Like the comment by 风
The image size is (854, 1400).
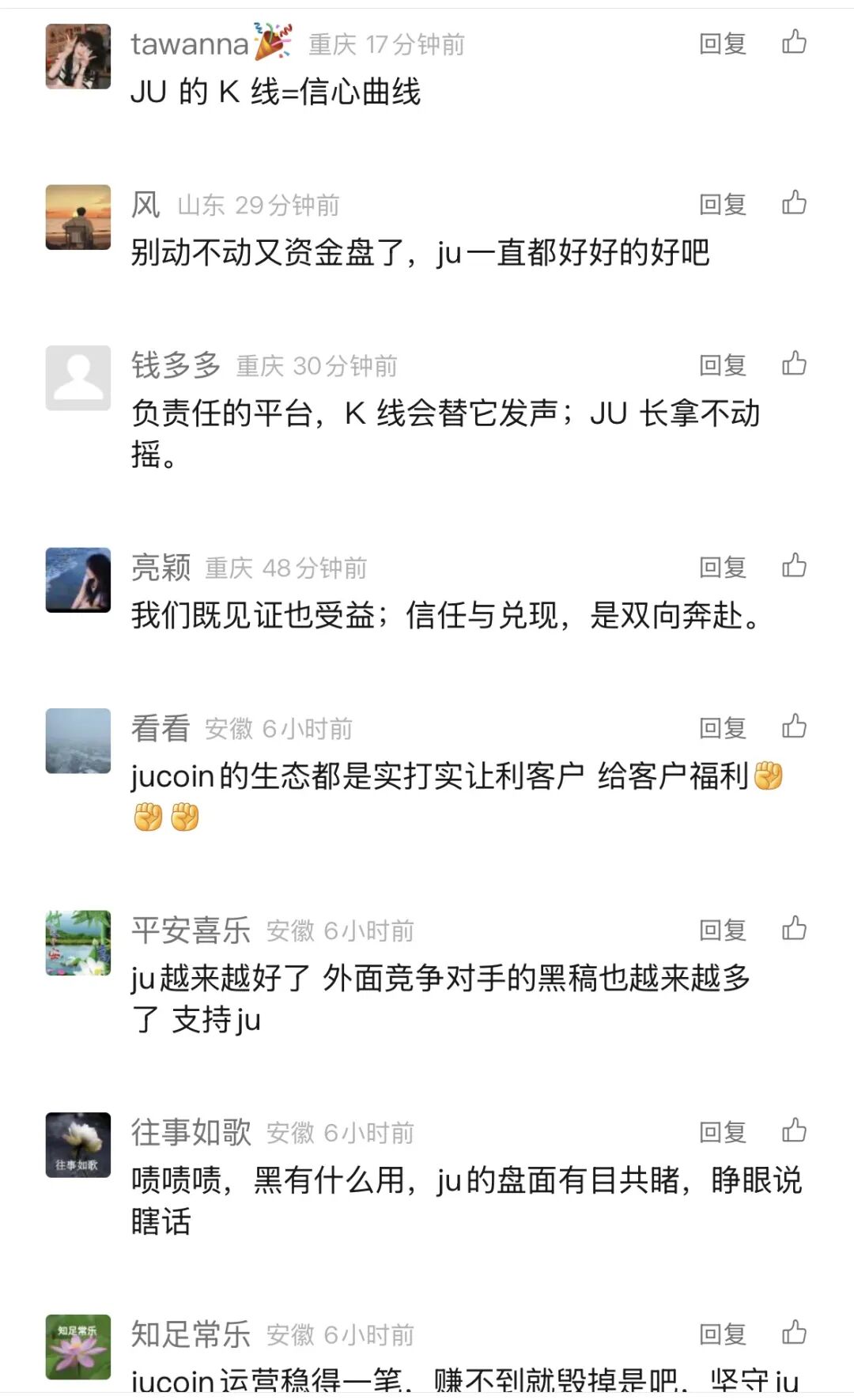point(794,204)
